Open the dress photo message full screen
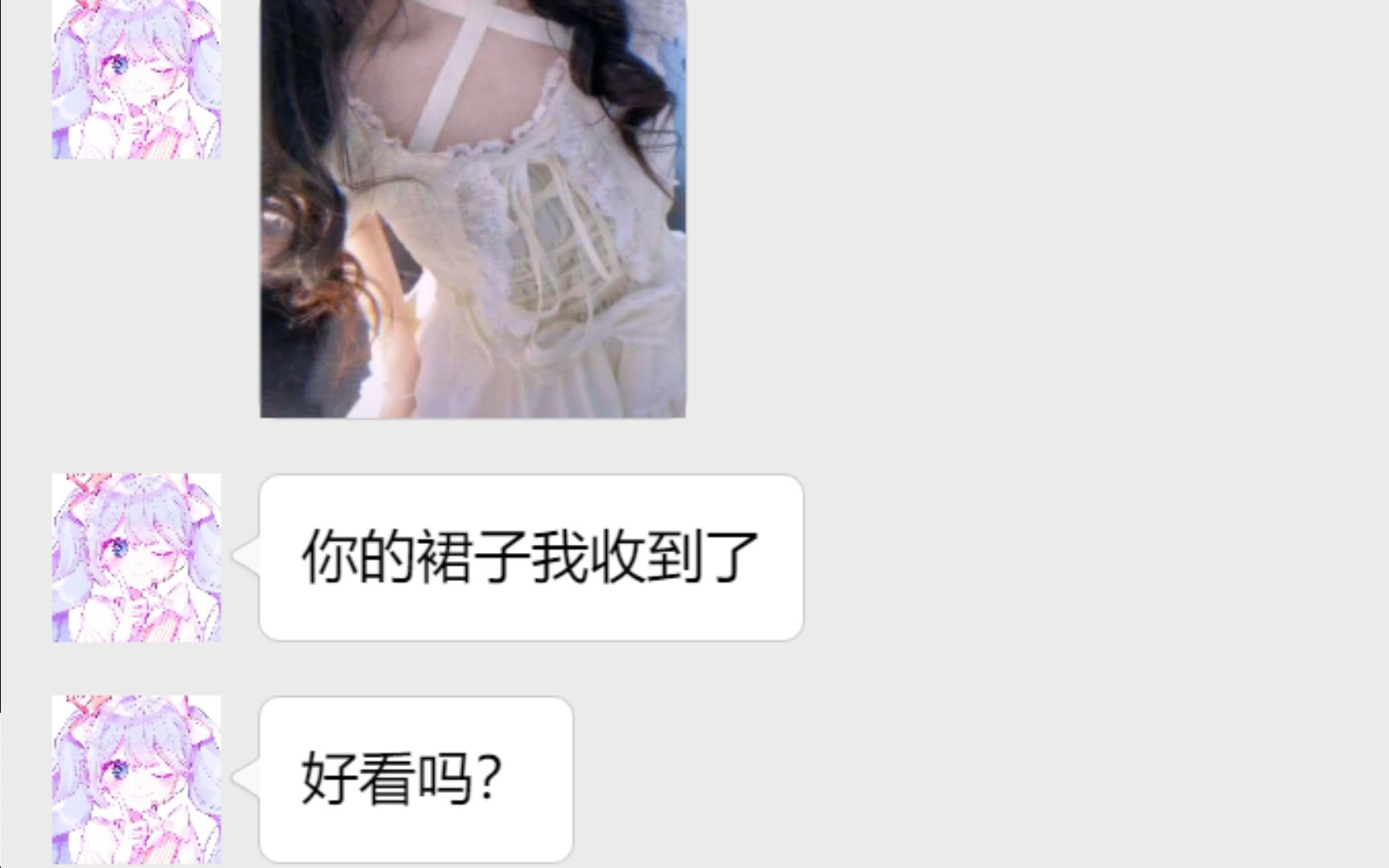Image resolution: width=1389 pixels, height=868 pixels. coord(473,207)
